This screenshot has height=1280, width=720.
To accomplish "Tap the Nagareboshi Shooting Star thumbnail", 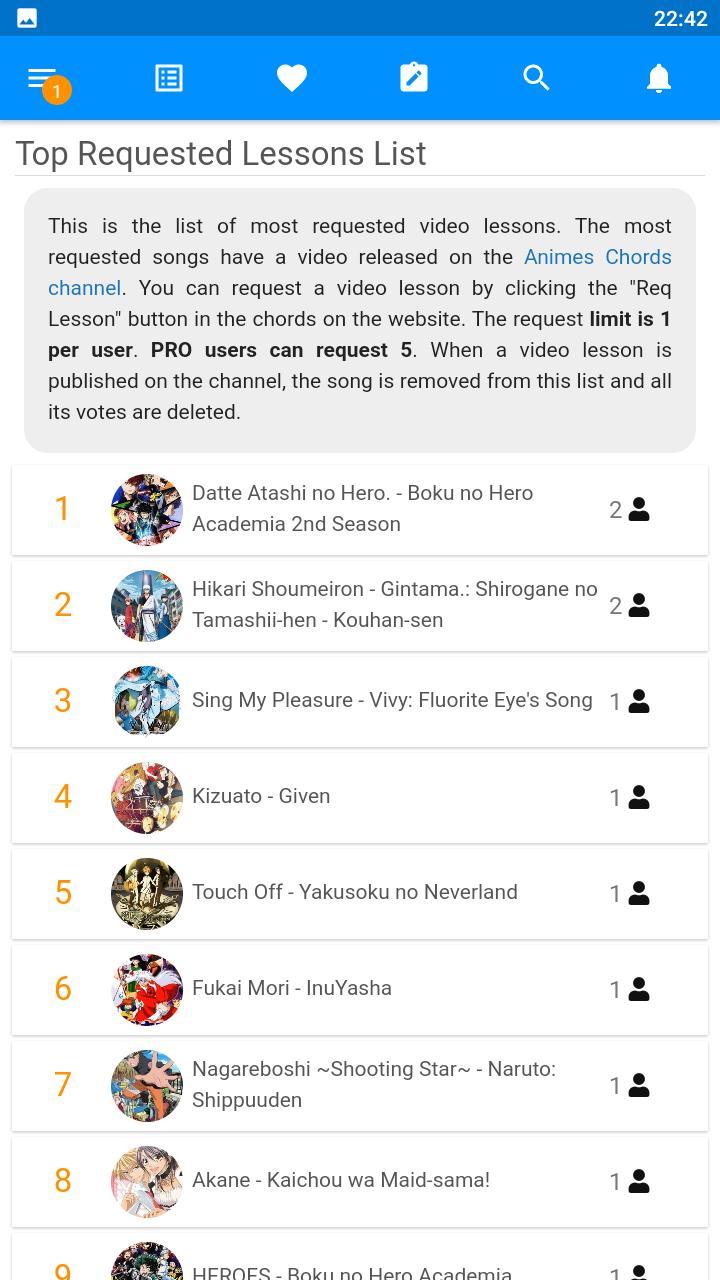I will 147,1085.
